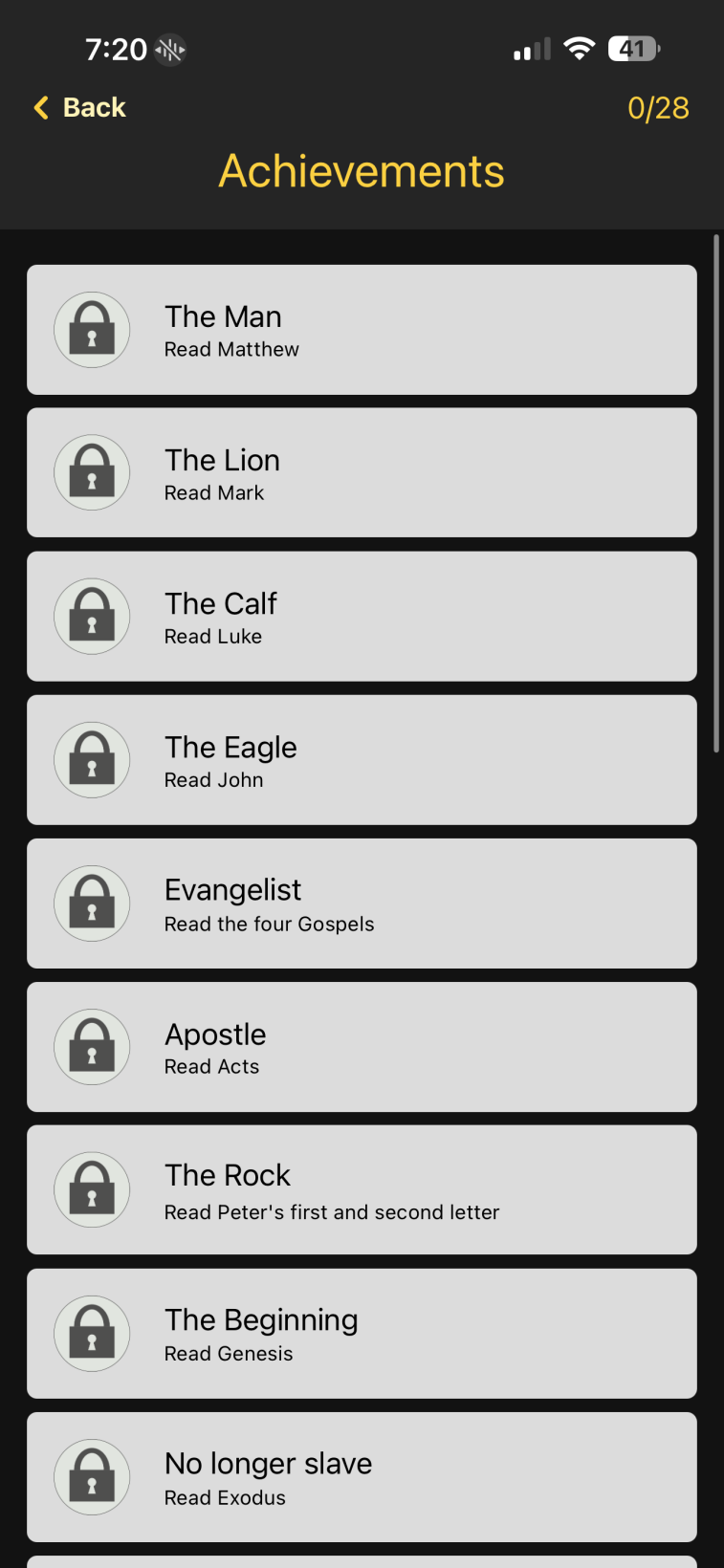View The Eagle achievement card
The height and width of the screenshot is (1568, 724).
click(362, 760)
